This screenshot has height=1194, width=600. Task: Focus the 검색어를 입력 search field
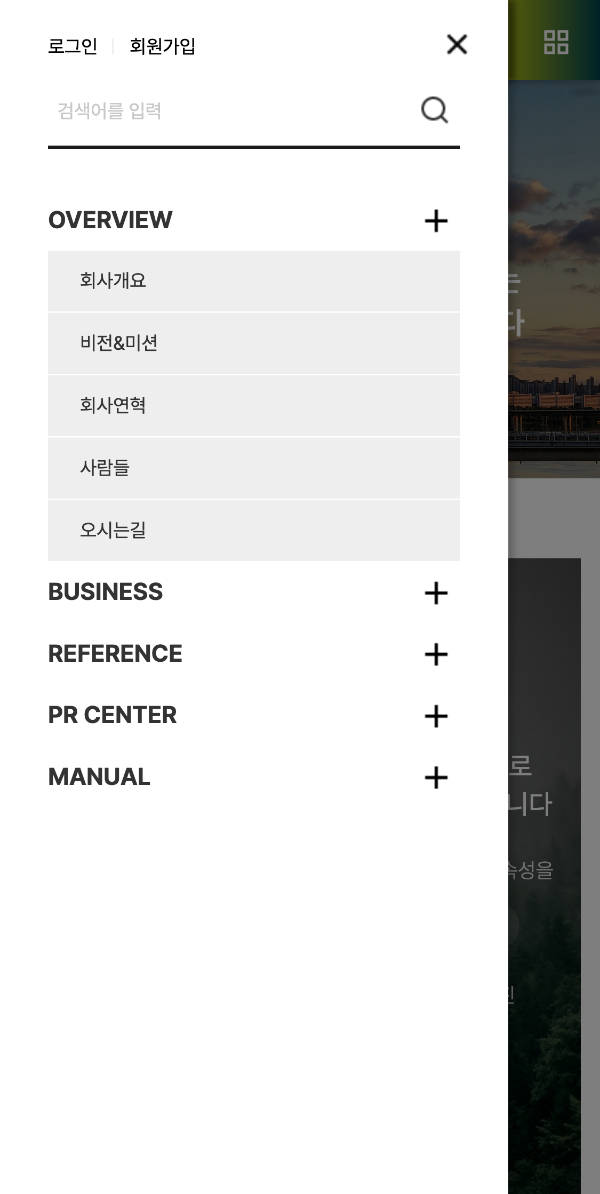click(x=230, y=111)
